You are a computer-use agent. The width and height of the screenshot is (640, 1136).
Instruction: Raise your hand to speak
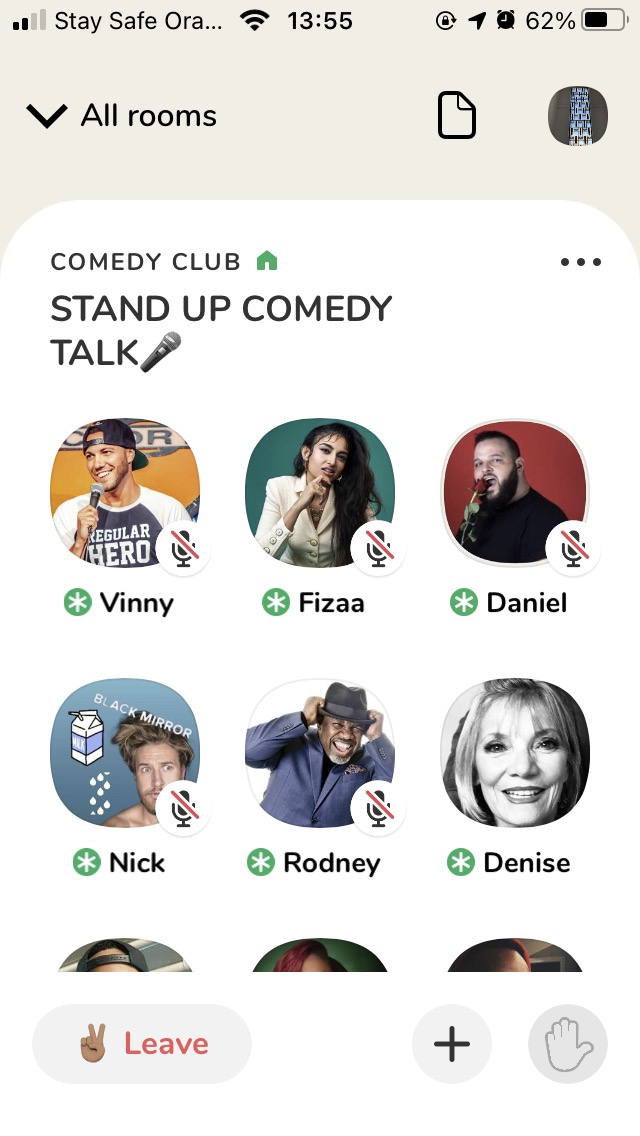568,1044
